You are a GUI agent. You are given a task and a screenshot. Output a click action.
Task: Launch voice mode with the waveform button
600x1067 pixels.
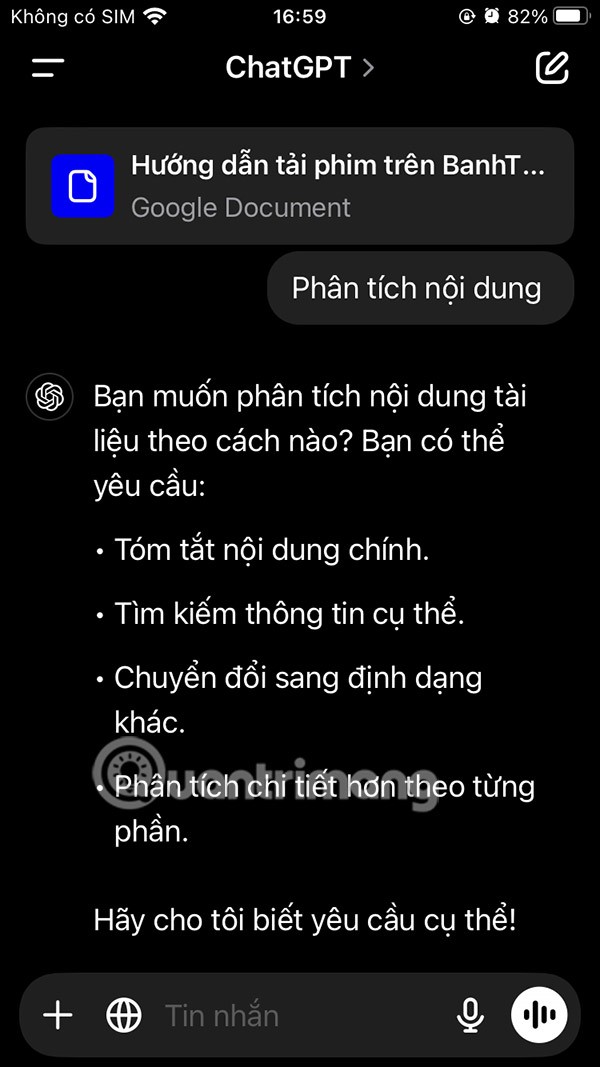click(x=539, y=1016)
